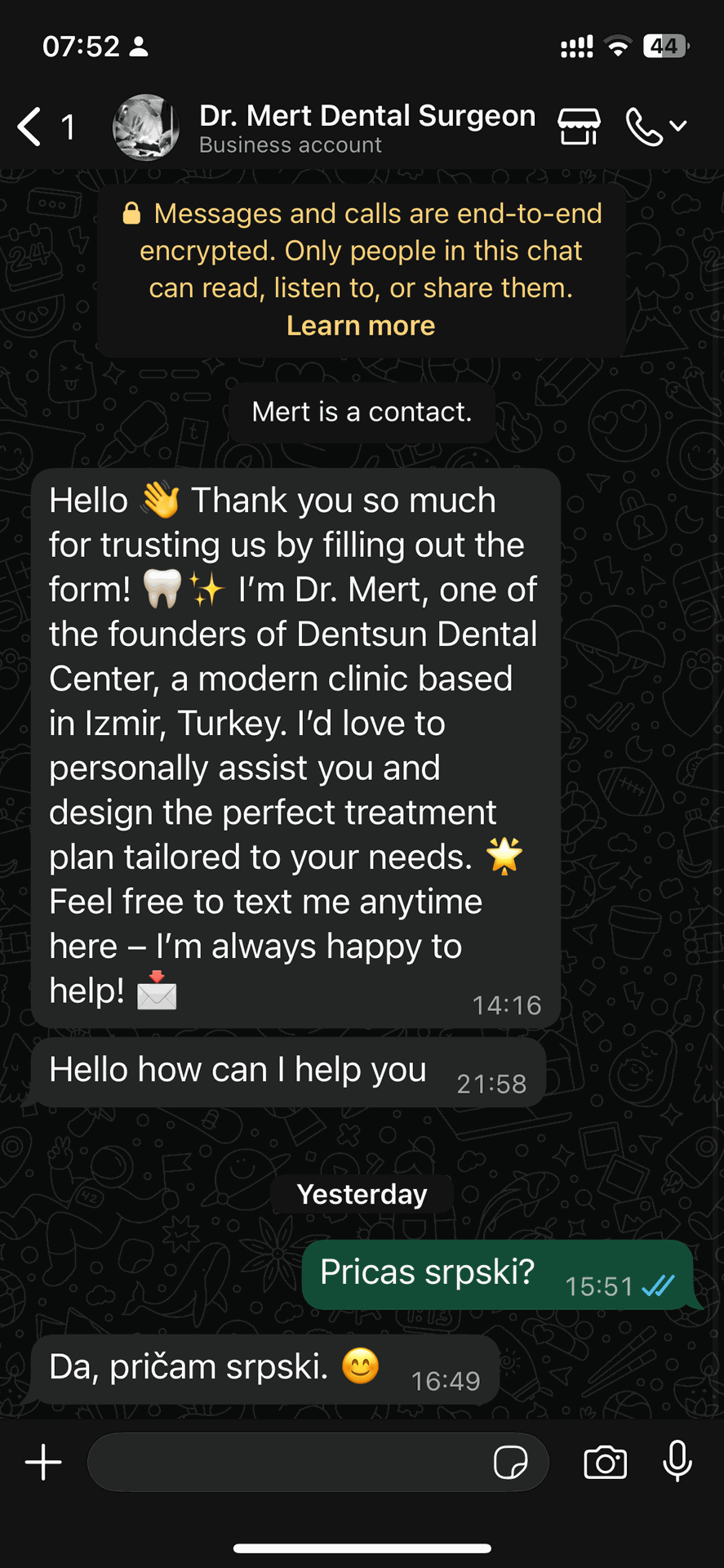This screenshot has height=1568, width=724.
Task: Open the business storefront catalog icon
Action: click(579, 127)
